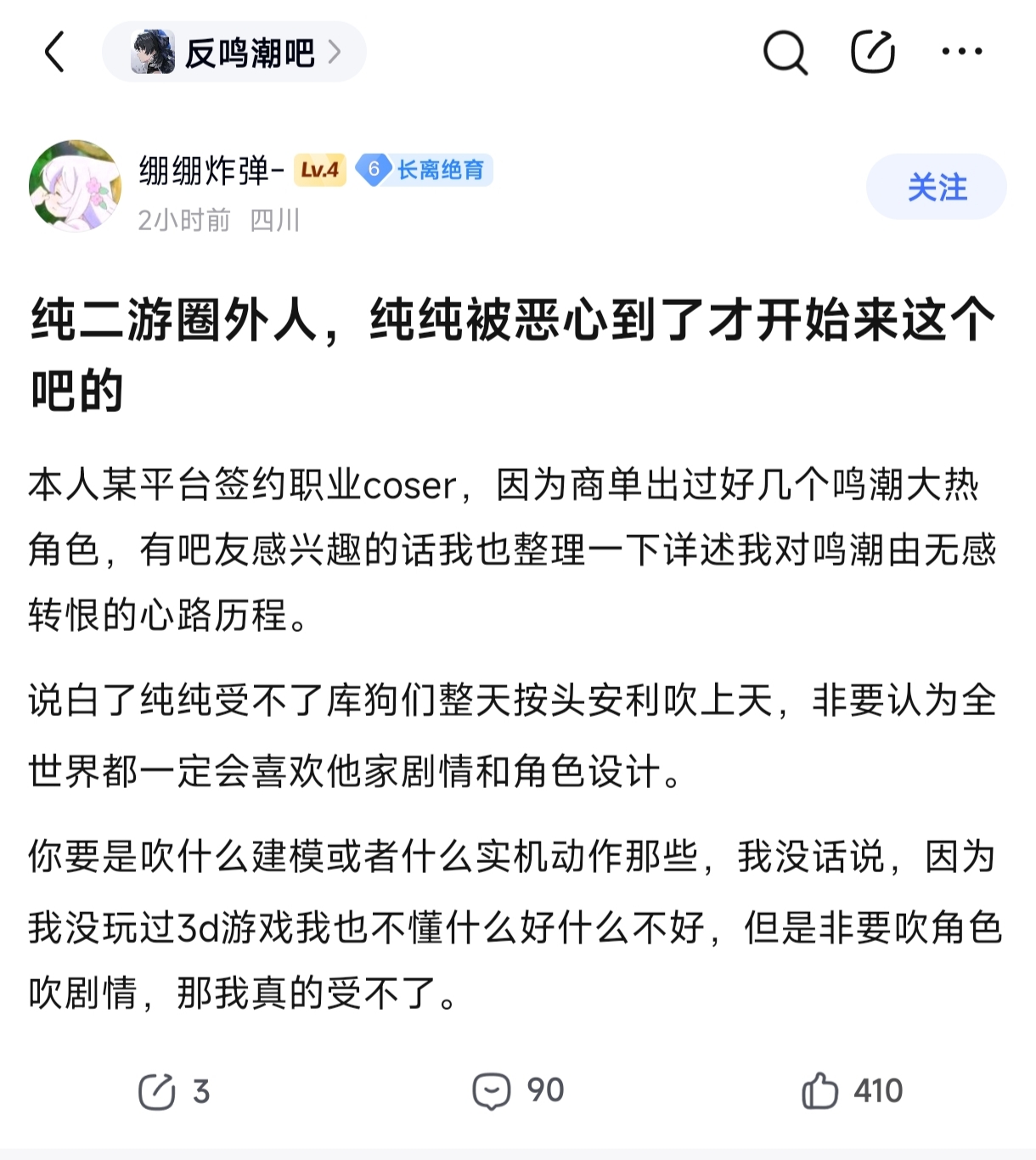This screenshot has height=1160, width=1036.
Task: Share this post with 3 shares
Action: click(173, 1091)
